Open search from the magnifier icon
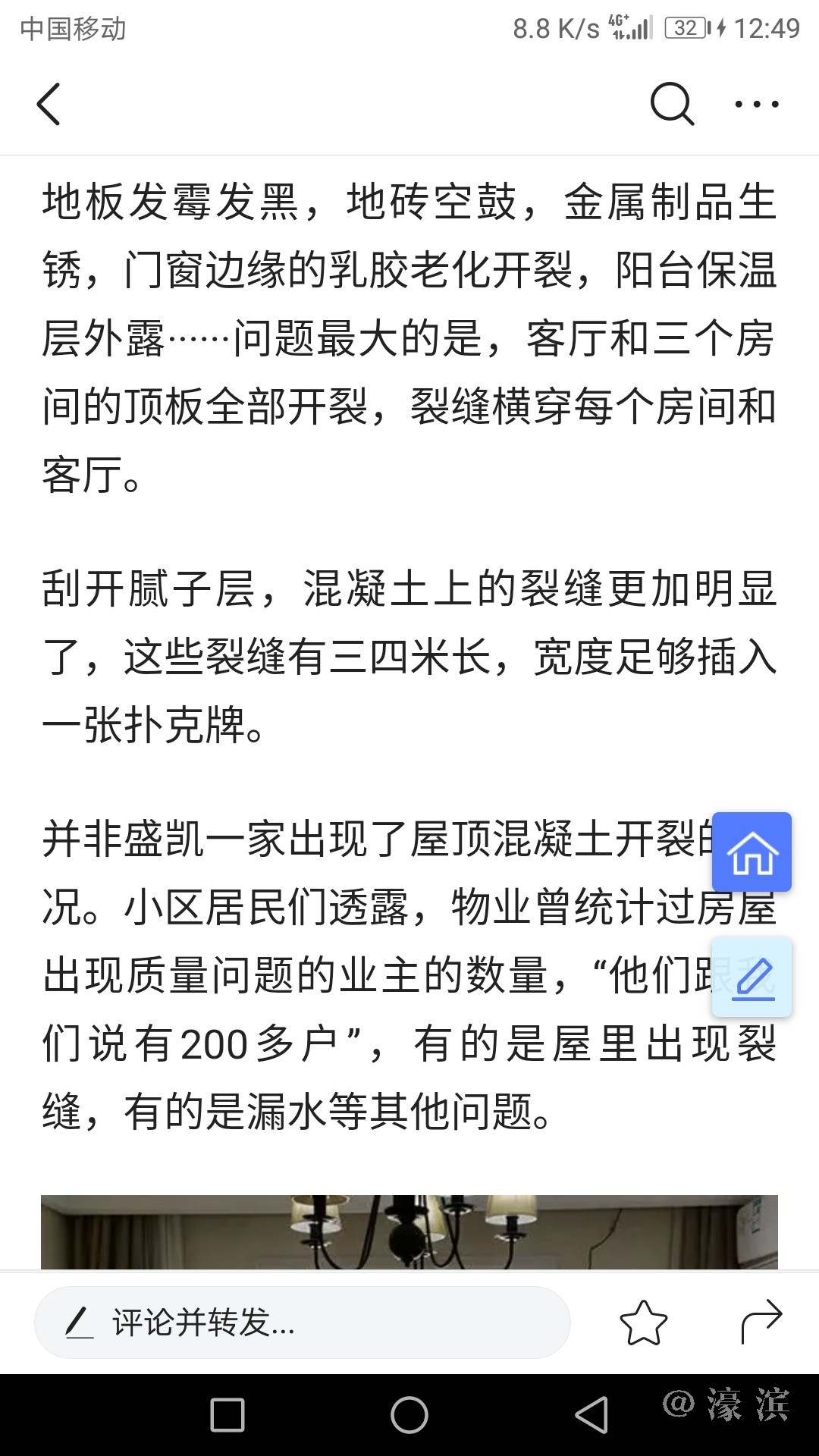 pos(672,104)
